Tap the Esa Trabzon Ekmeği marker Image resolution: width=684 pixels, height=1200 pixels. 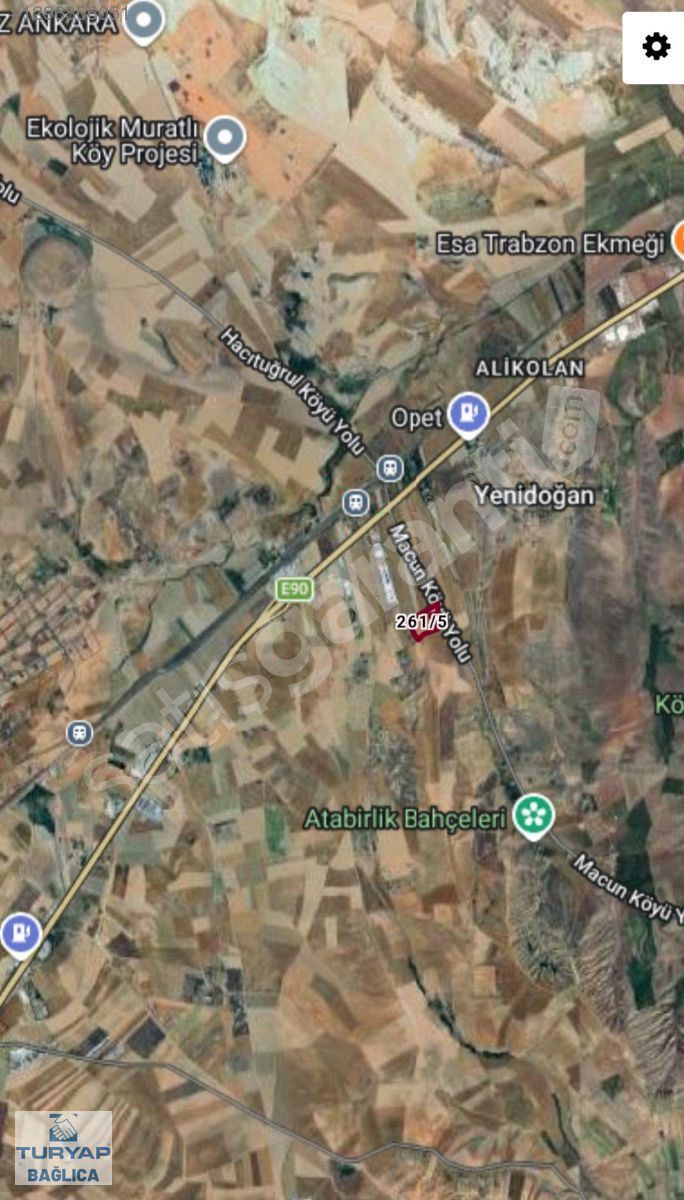(x=678, y=242)
